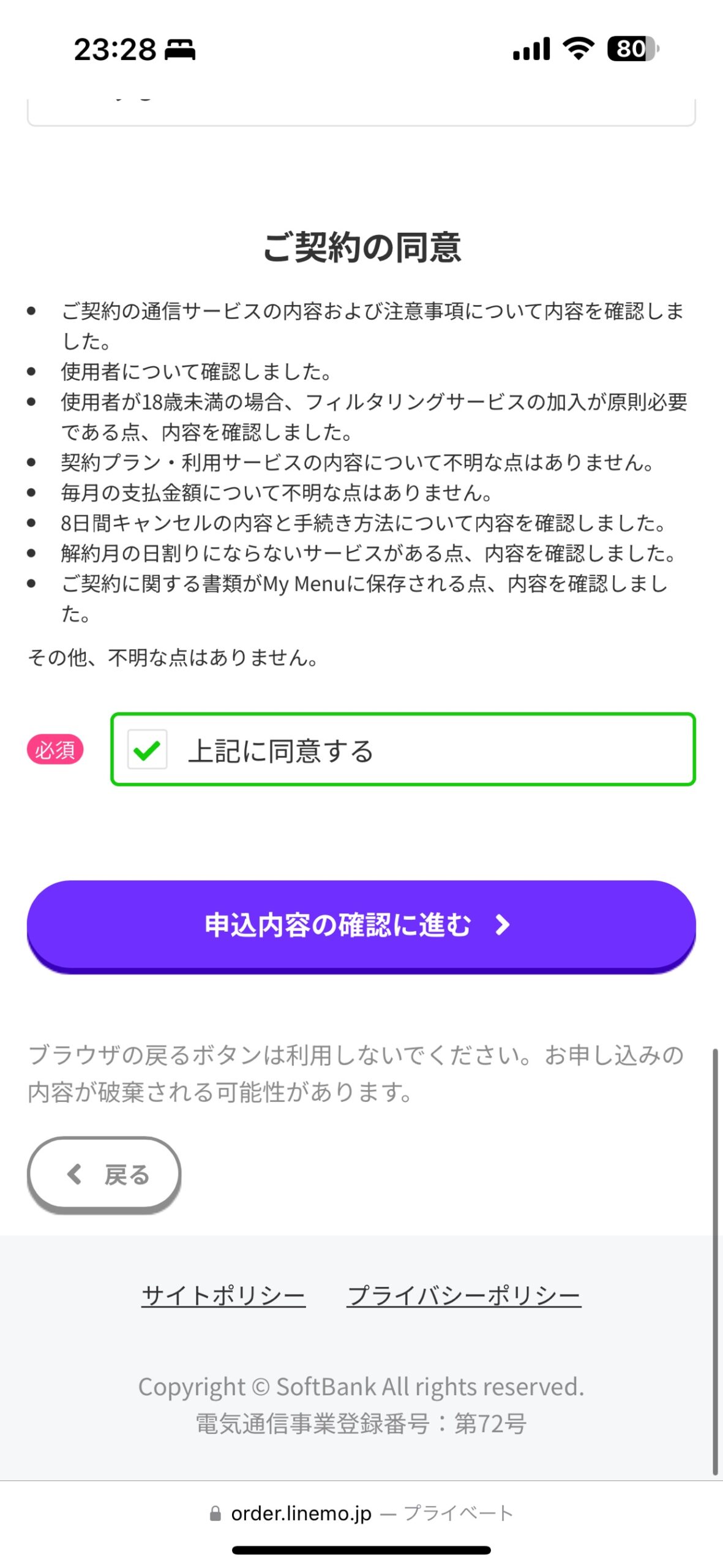Open the プライバシーポリシー link
This screenshot has height=1568, width=723.
coord(463,1295)
